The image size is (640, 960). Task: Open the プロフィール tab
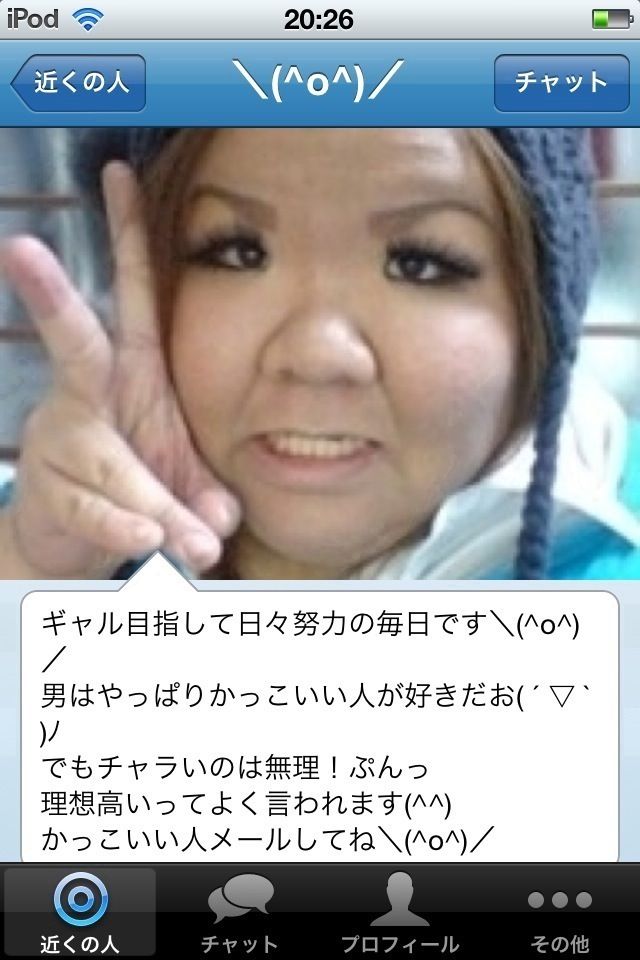[x=399, y=912]
